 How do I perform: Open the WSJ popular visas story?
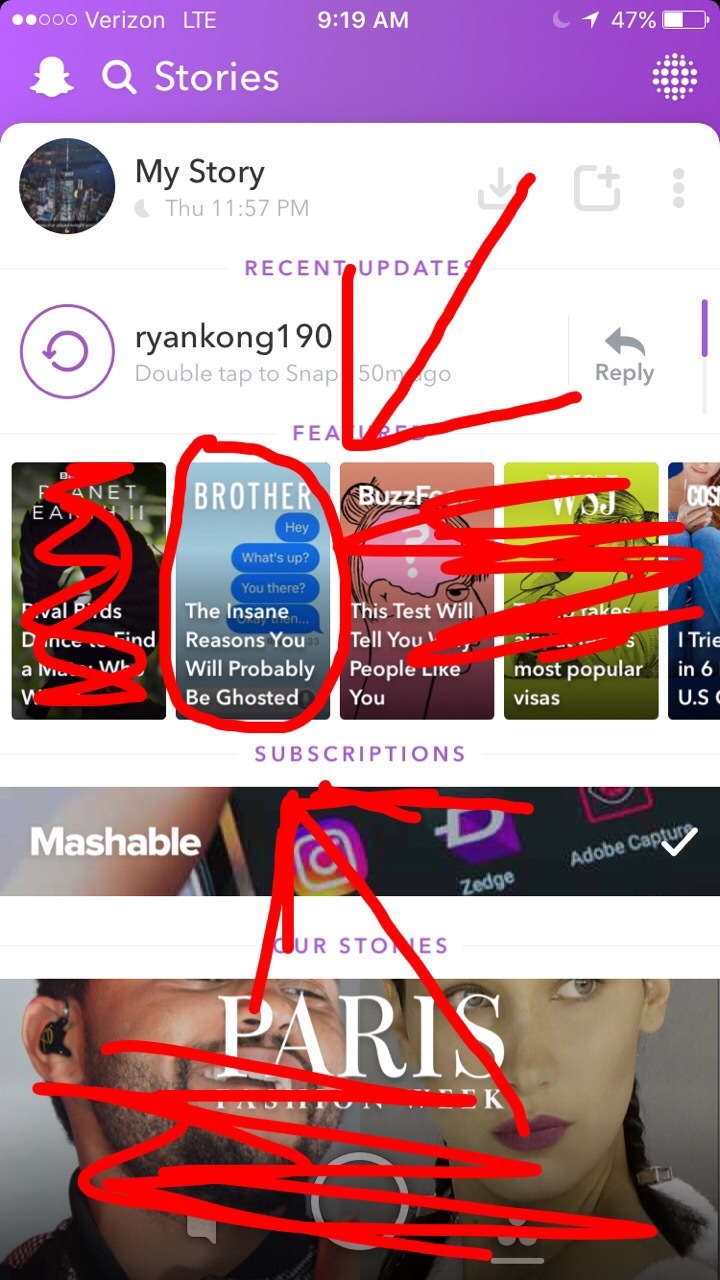[581, 590]
